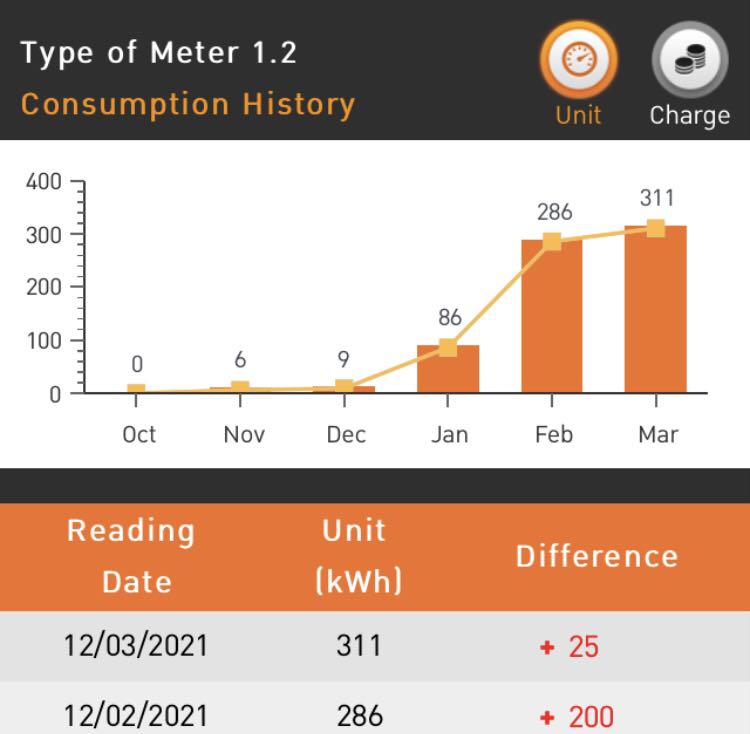
Task: Switch to the Unit view
Action: pyautogui.click(x=578, y=60)
